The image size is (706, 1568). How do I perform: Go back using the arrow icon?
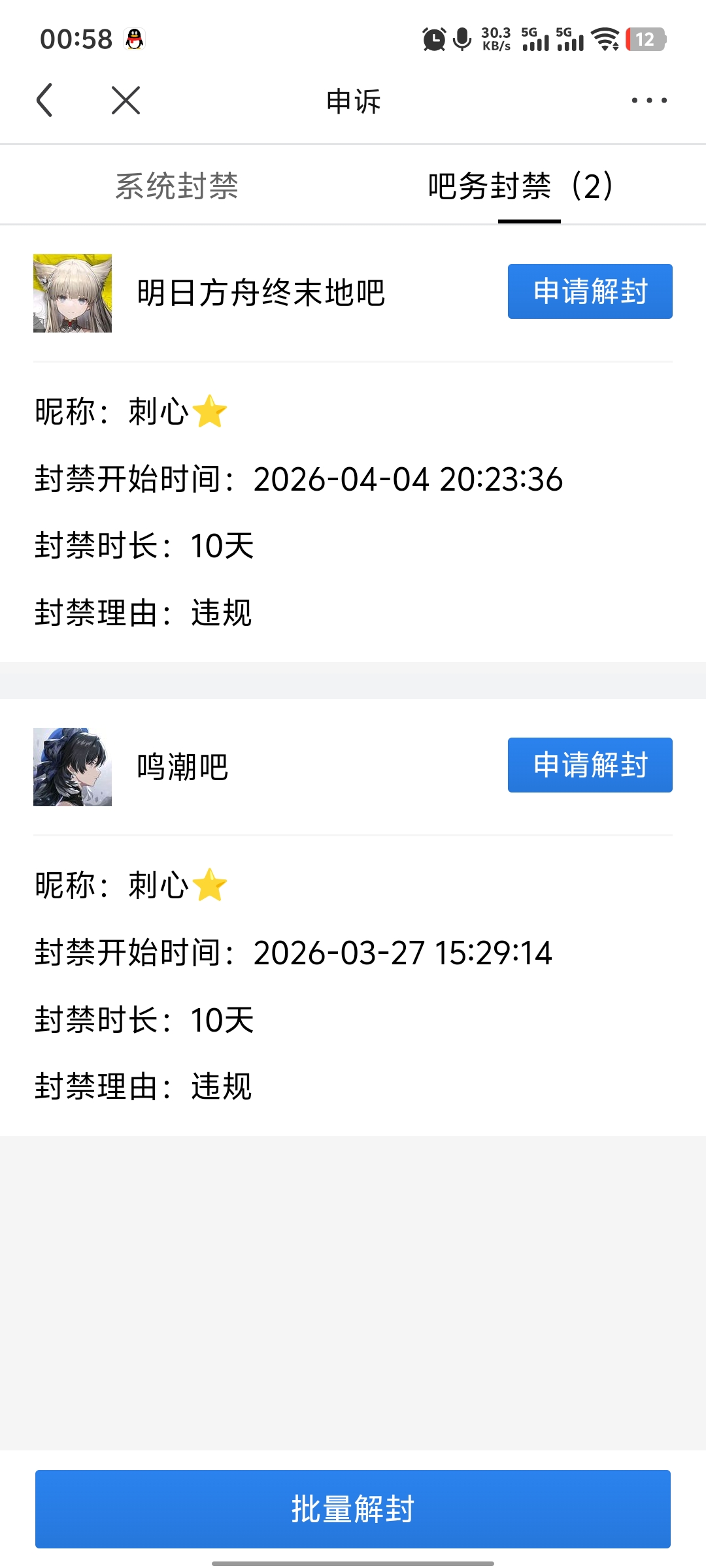[44, 101]
